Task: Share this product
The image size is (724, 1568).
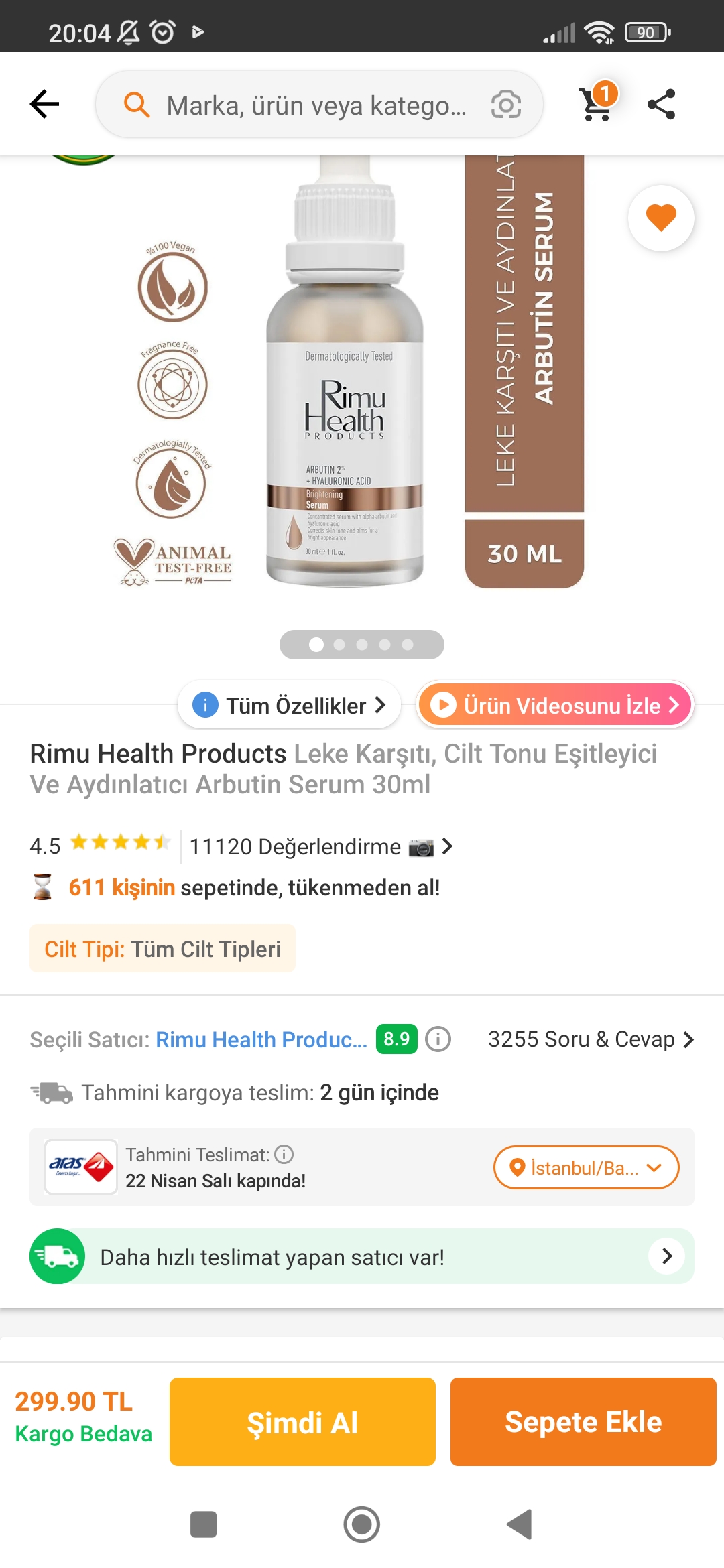Action: [661, 105]
